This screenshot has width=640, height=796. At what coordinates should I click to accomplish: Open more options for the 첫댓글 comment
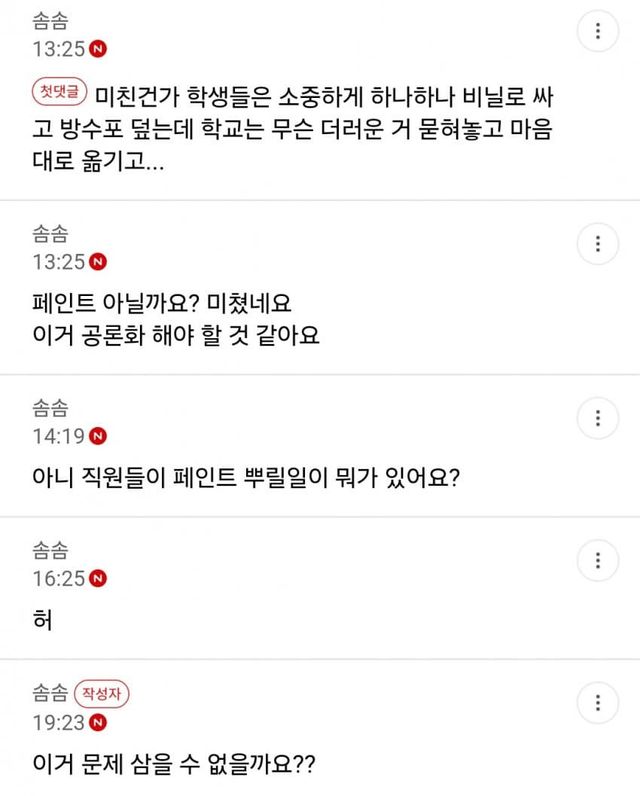598,31
